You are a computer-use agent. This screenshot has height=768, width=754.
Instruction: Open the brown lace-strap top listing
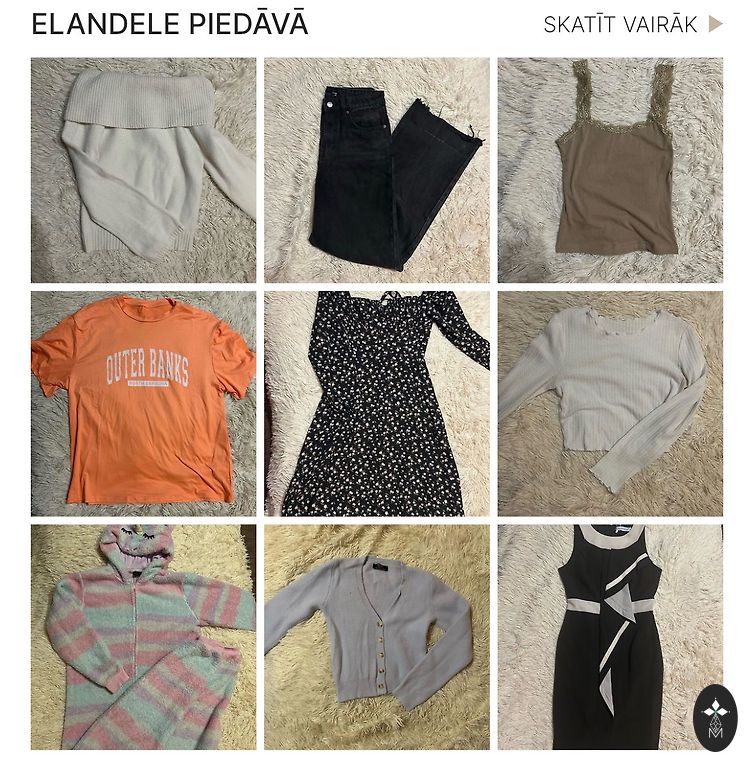pos(610,170)
